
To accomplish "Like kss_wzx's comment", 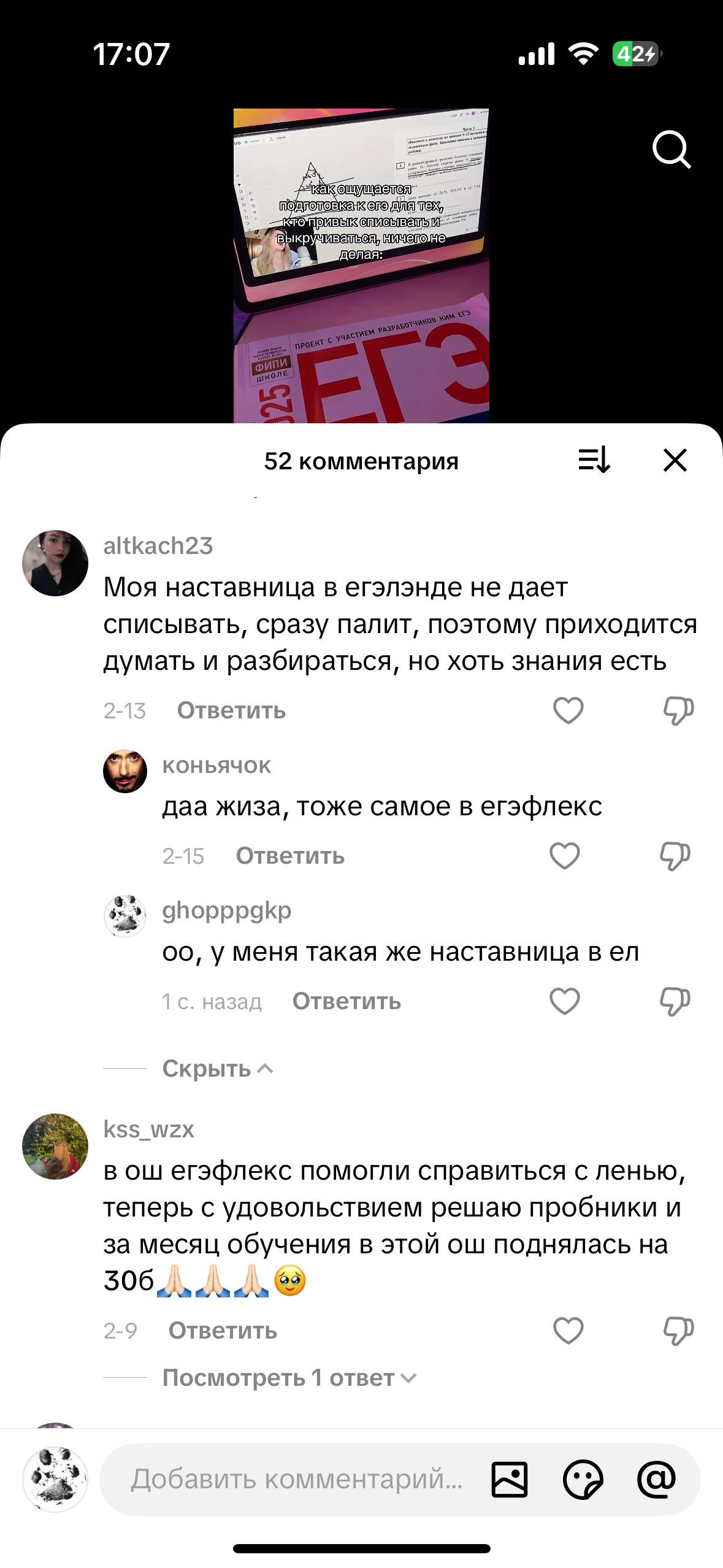I will tap(568, 1331).
